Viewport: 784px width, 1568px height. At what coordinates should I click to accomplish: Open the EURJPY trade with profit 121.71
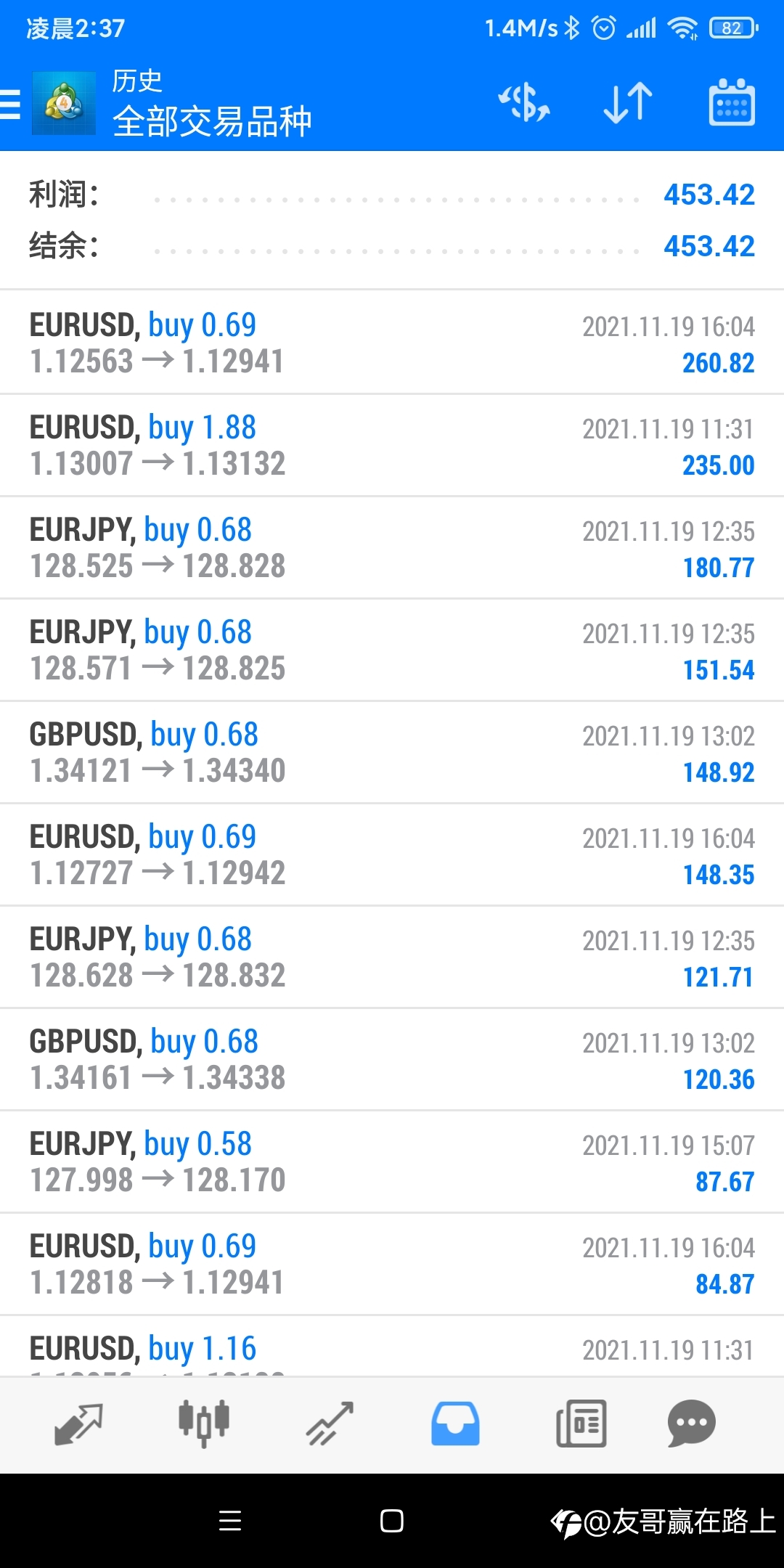tap(392, 957)
